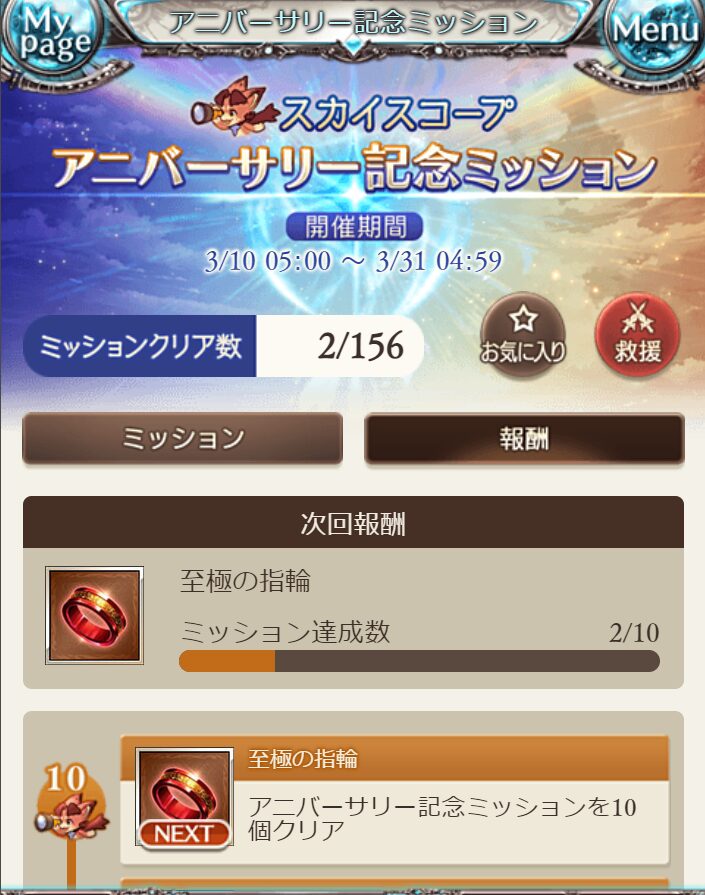
Task: Open the 救援 rescue button
Action: pos(637,335)
